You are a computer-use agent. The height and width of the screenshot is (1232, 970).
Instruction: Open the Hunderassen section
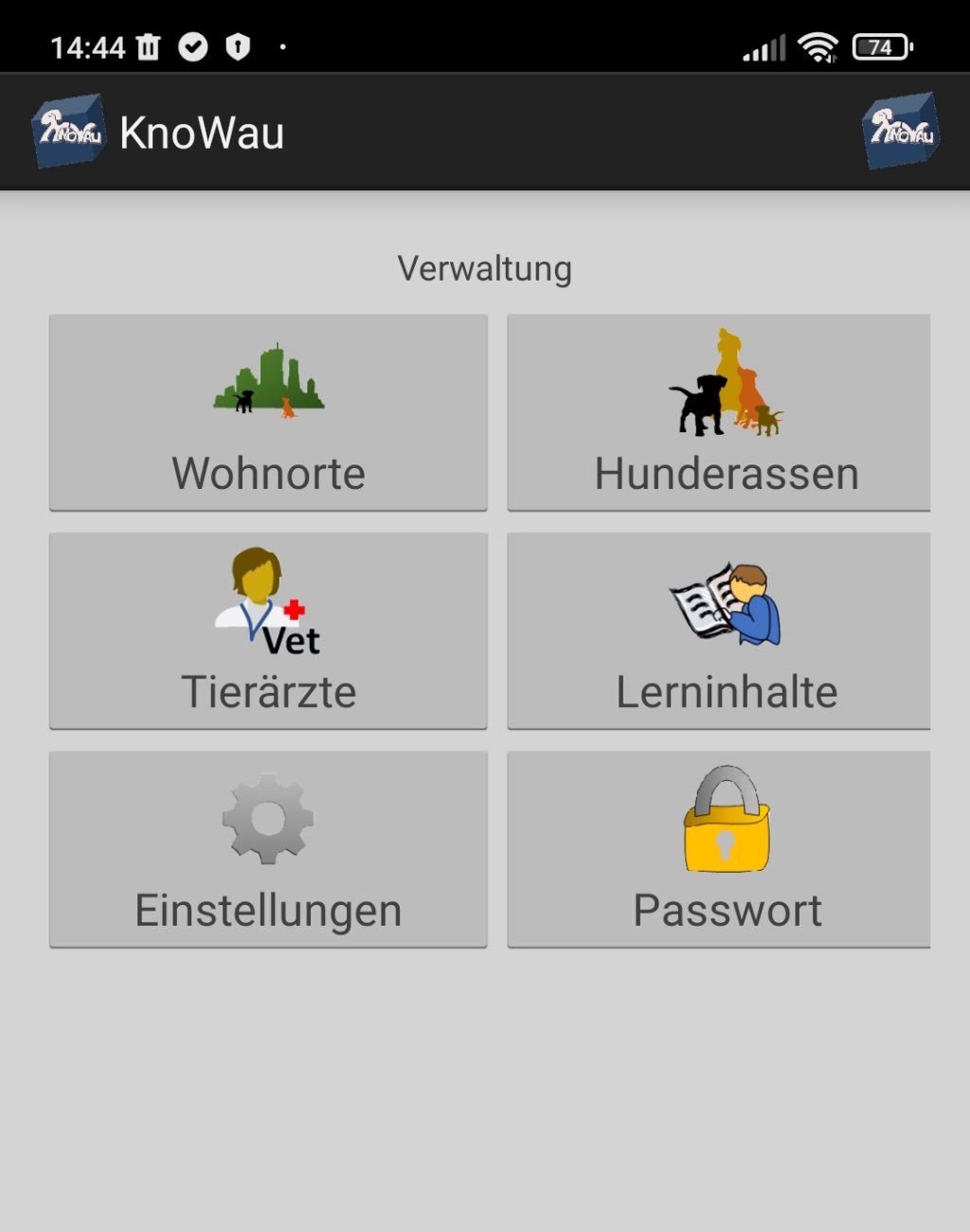coord(719,413)
